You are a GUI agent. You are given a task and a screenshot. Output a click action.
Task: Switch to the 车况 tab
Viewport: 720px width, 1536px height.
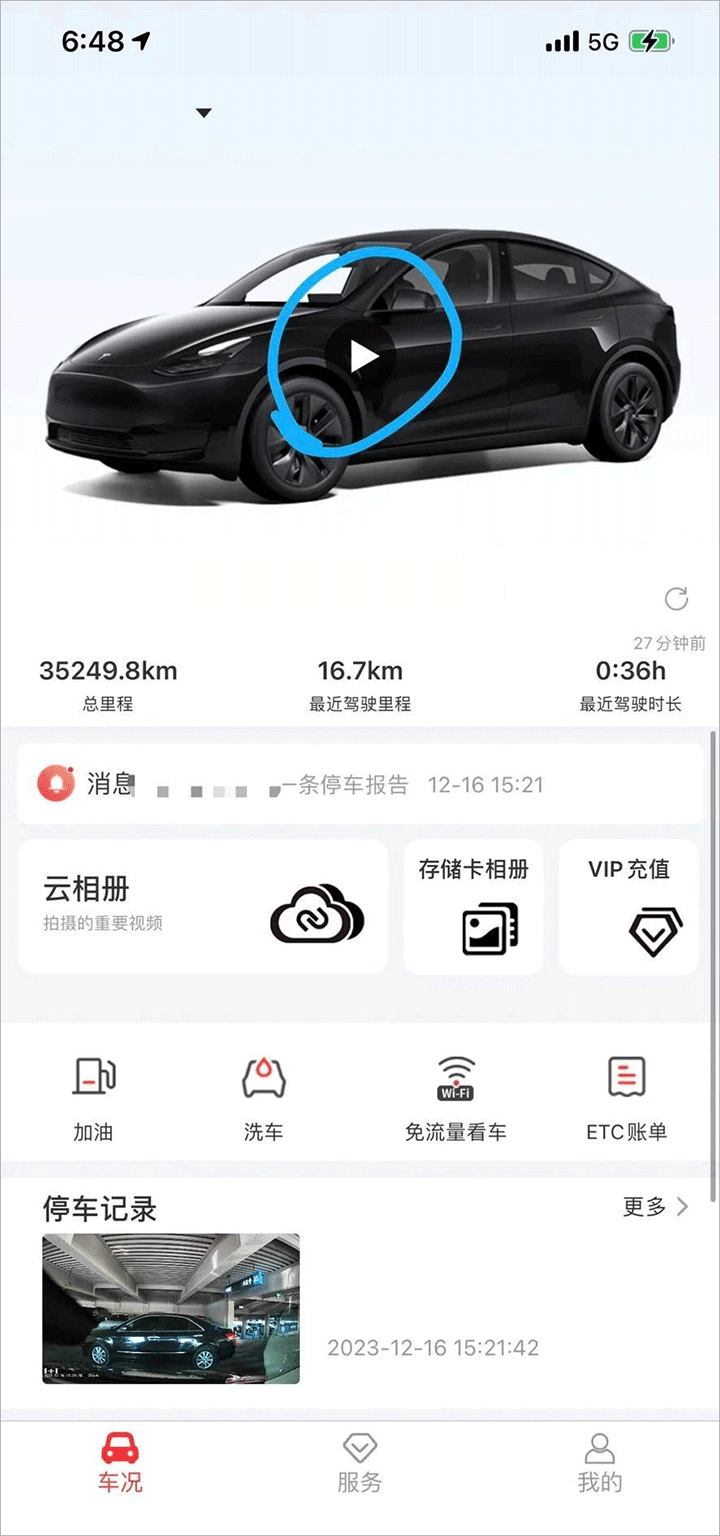pos(120,1462)
